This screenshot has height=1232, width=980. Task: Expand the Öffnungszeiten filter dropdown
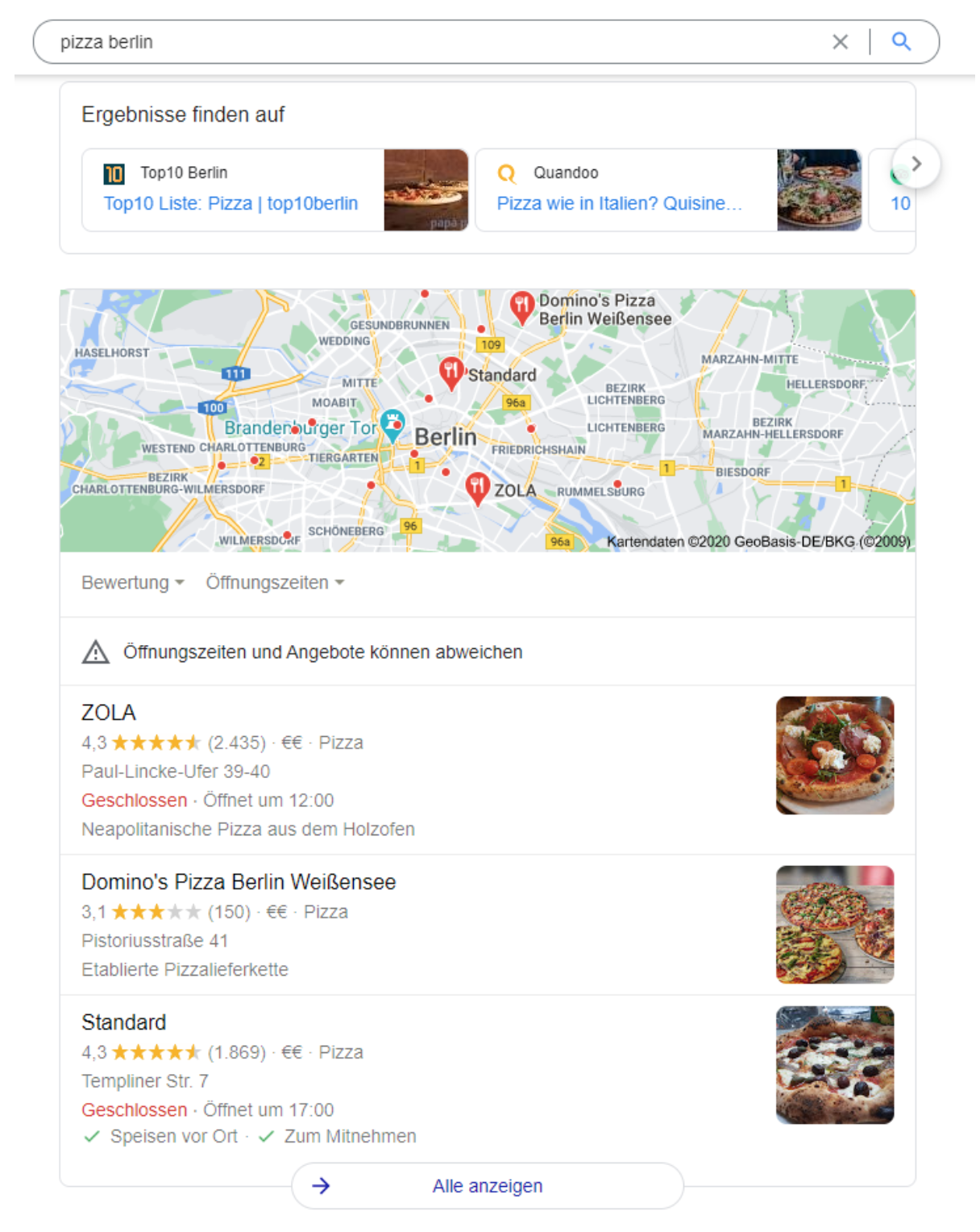[x=275, y=582]
